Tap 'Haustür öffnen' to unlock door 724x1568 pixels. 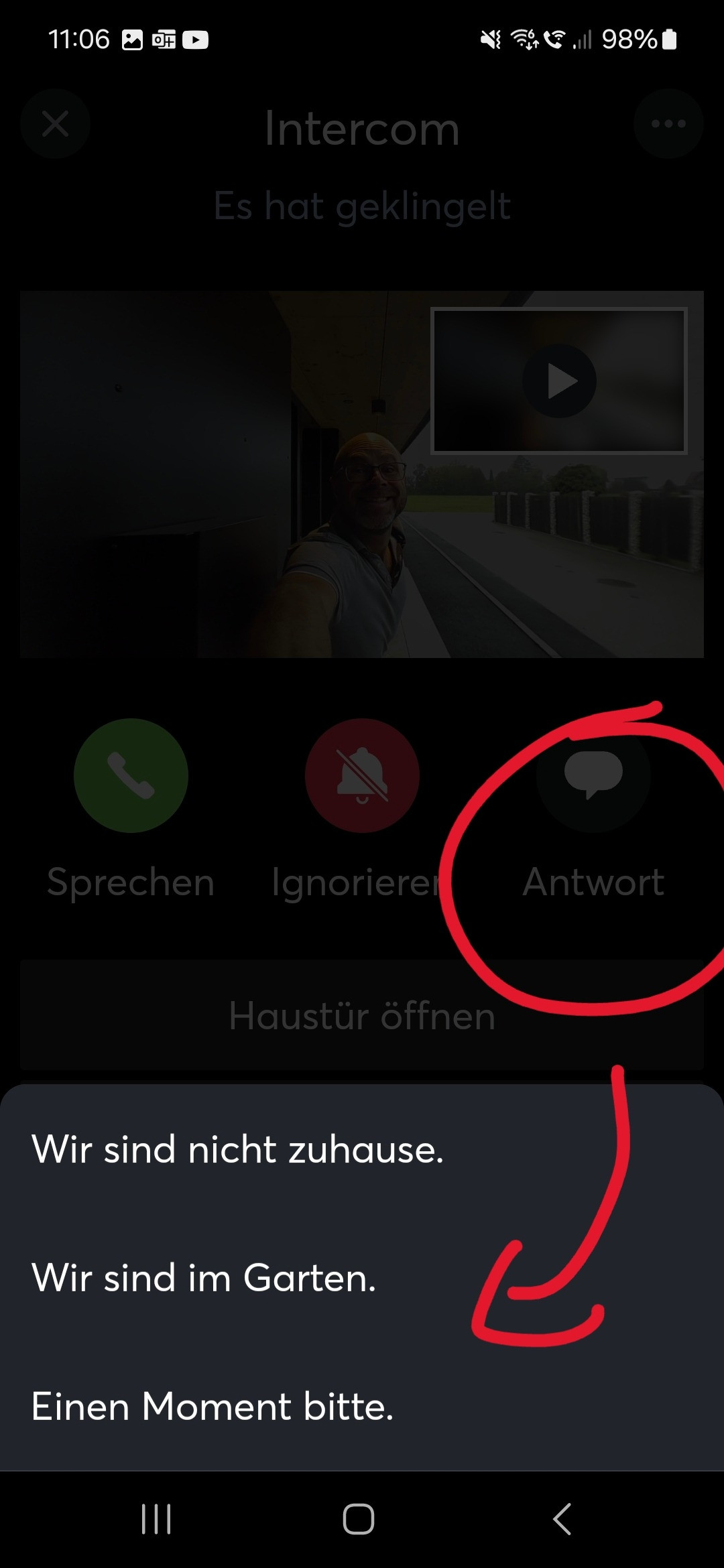362,1016
